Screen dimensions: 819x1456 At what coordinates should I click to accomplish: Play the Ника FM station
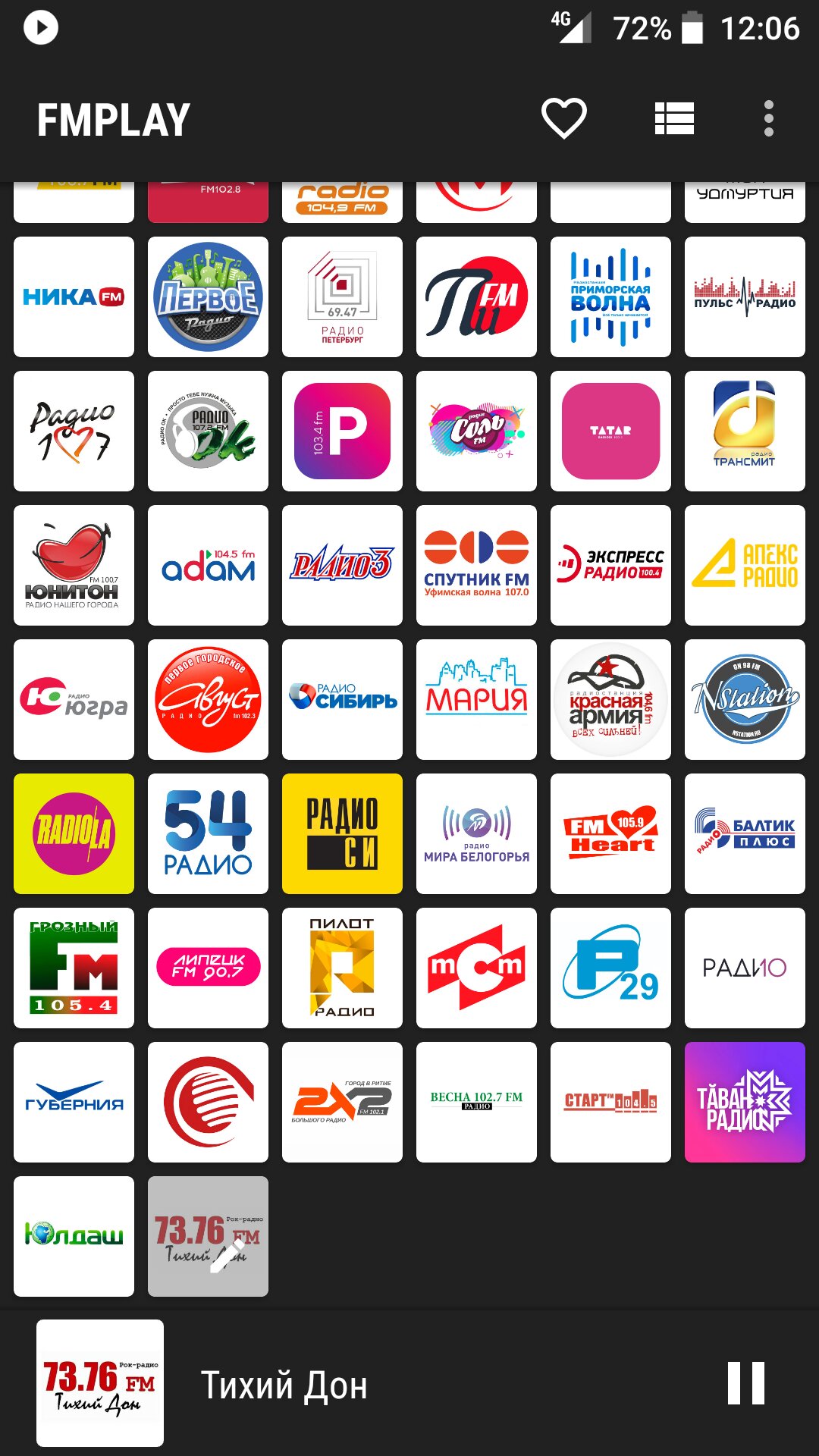pos(74,297)
